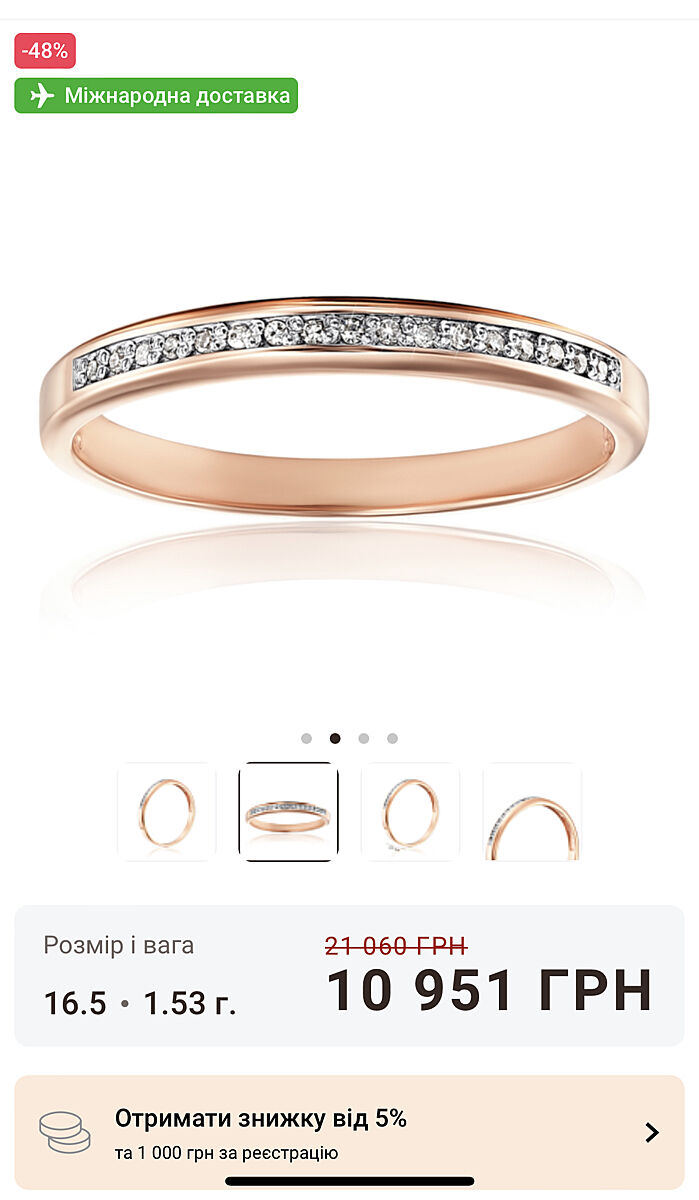Open the discount from 5% offer banner
The width and height of the screenshot is (699, 1200).
pyautogui.click(x=349, y=1133)
